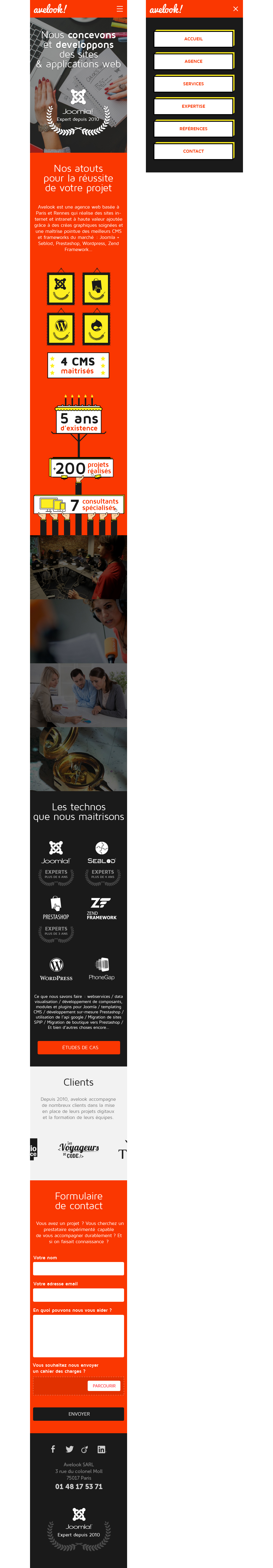
Task: Open the Expertise section
Action: pos(193,107)
